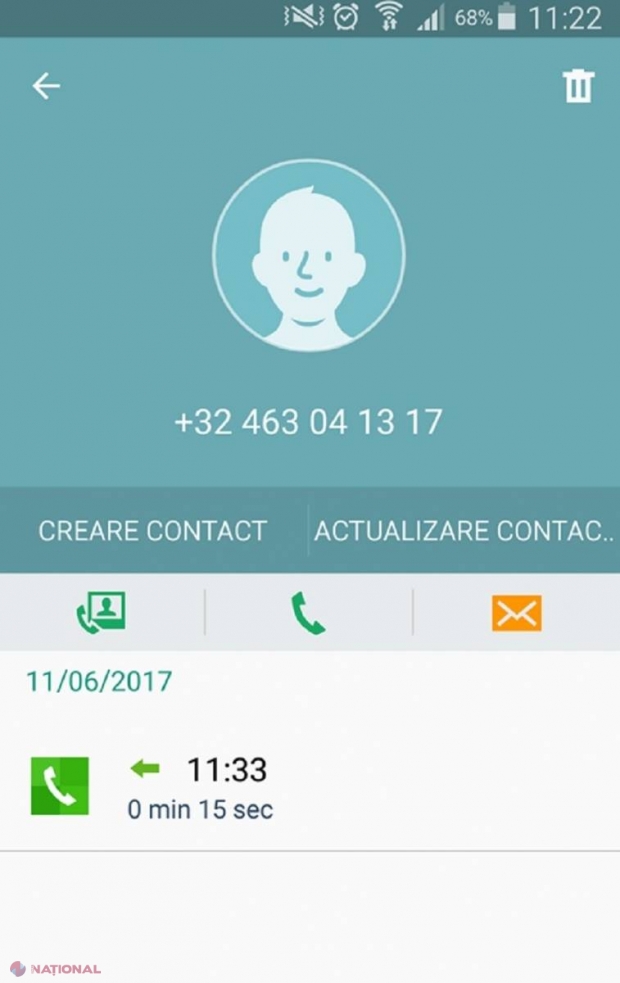Screen dimensions: 620x983
Task: Start a video call with this number
Action: (101, 612)
